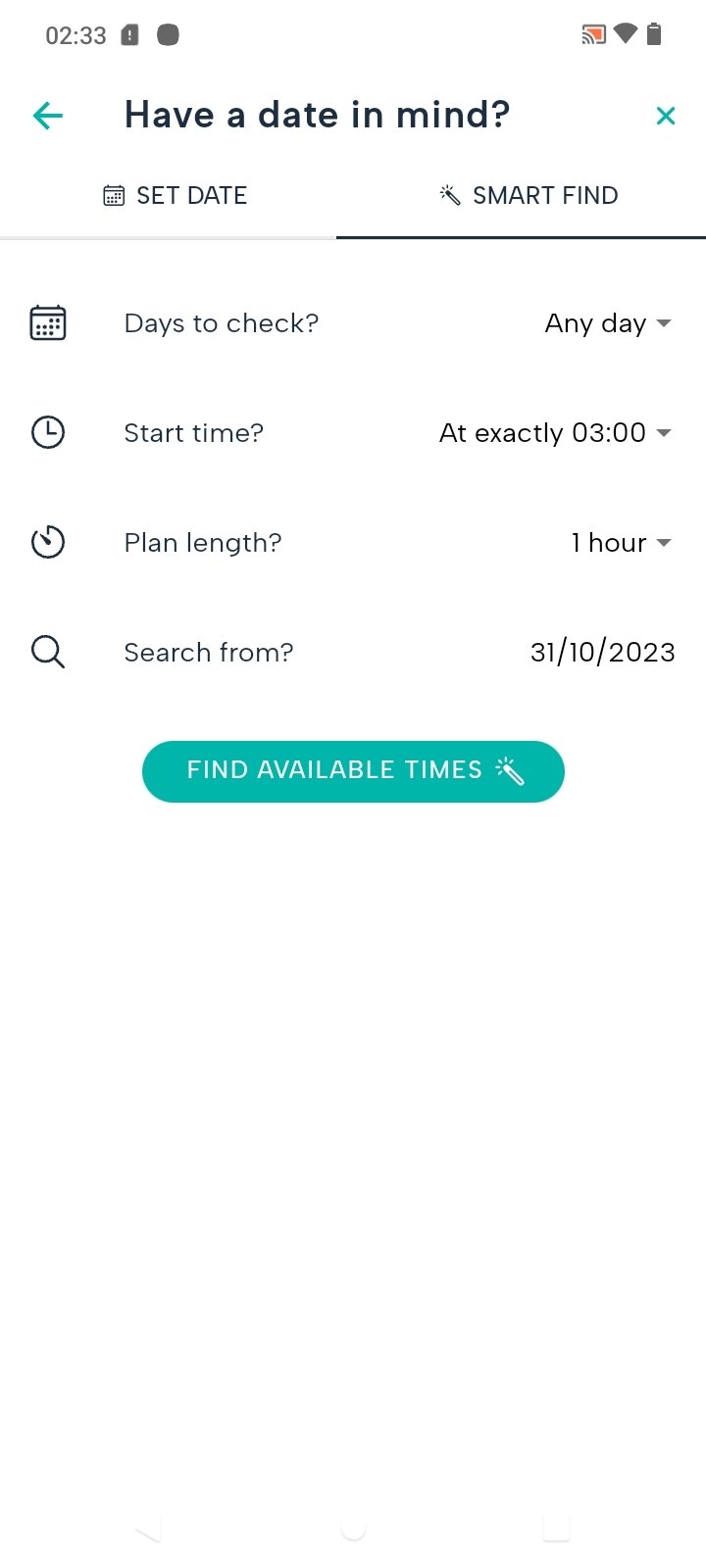Select the Smart Find tab
The height and width of the screenshot is (1568, 706).
coord(529,195)
